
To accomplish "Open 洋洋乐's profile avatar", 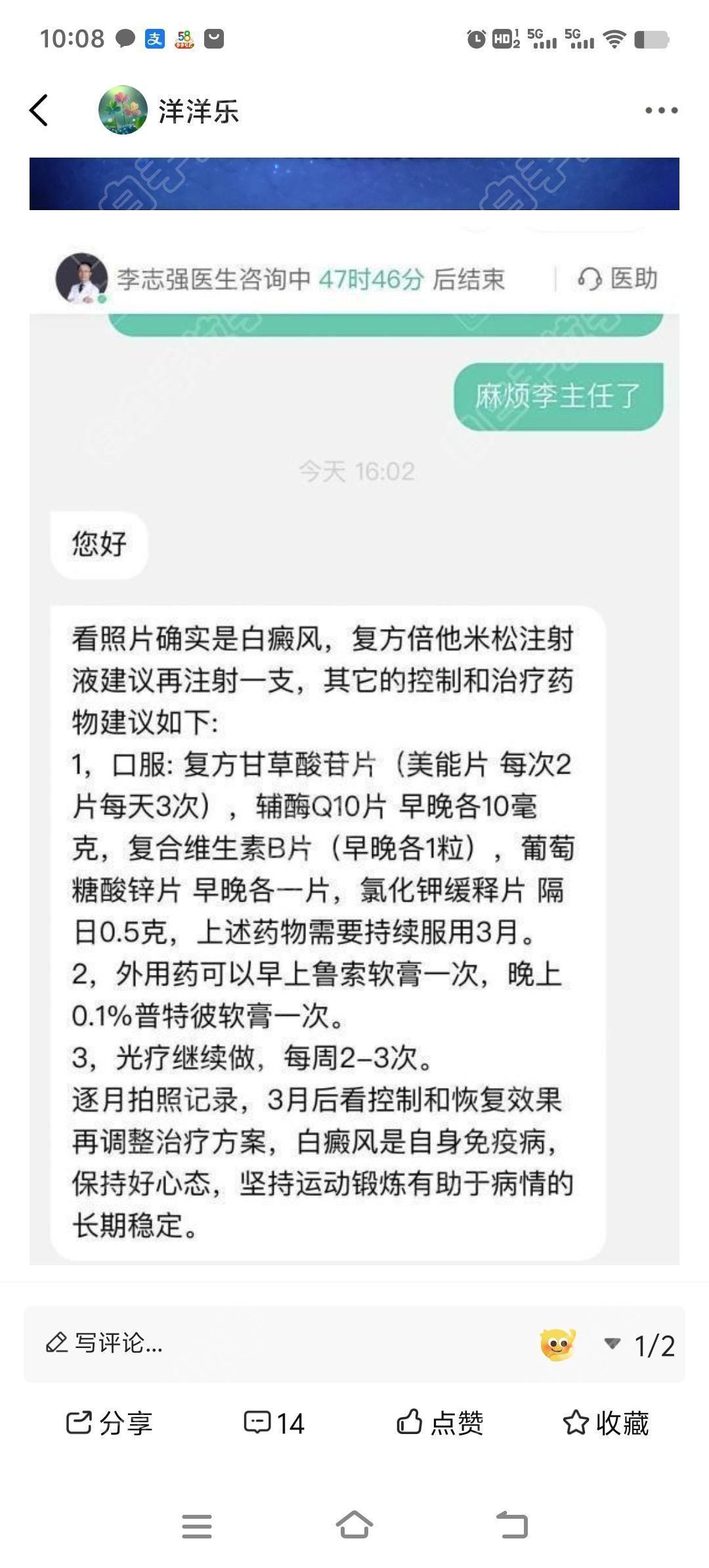I will coord(123,110).
